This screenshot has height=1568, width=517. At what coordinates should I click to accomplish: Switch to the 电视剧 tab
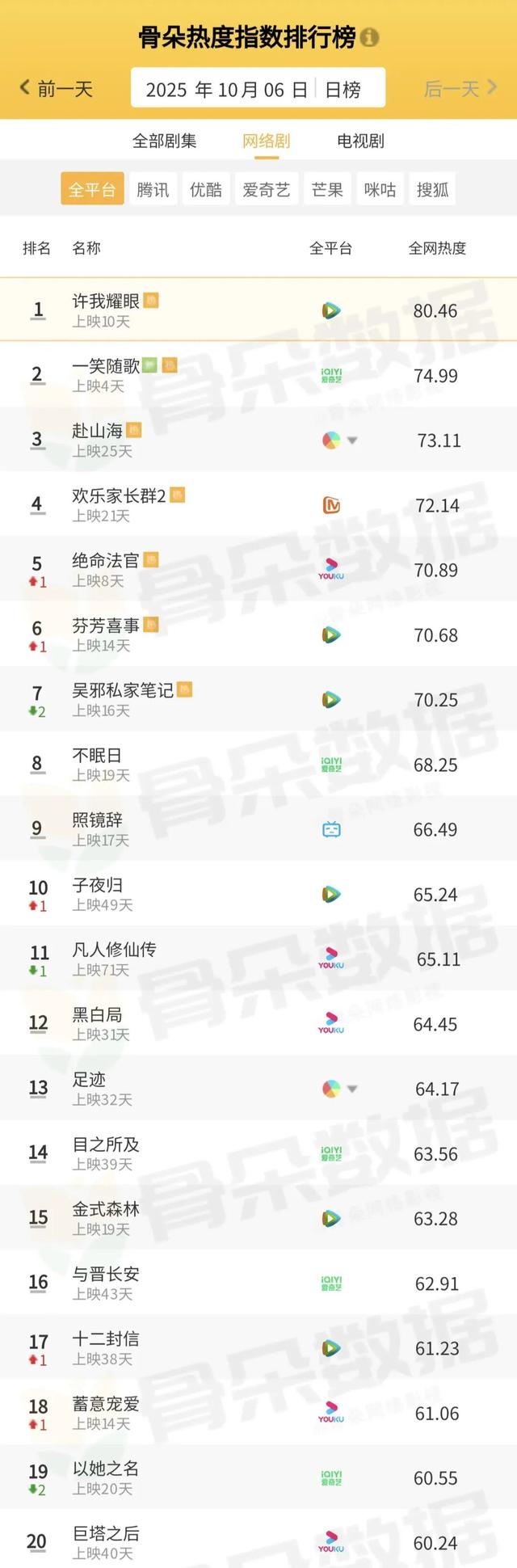click(360, 141)
